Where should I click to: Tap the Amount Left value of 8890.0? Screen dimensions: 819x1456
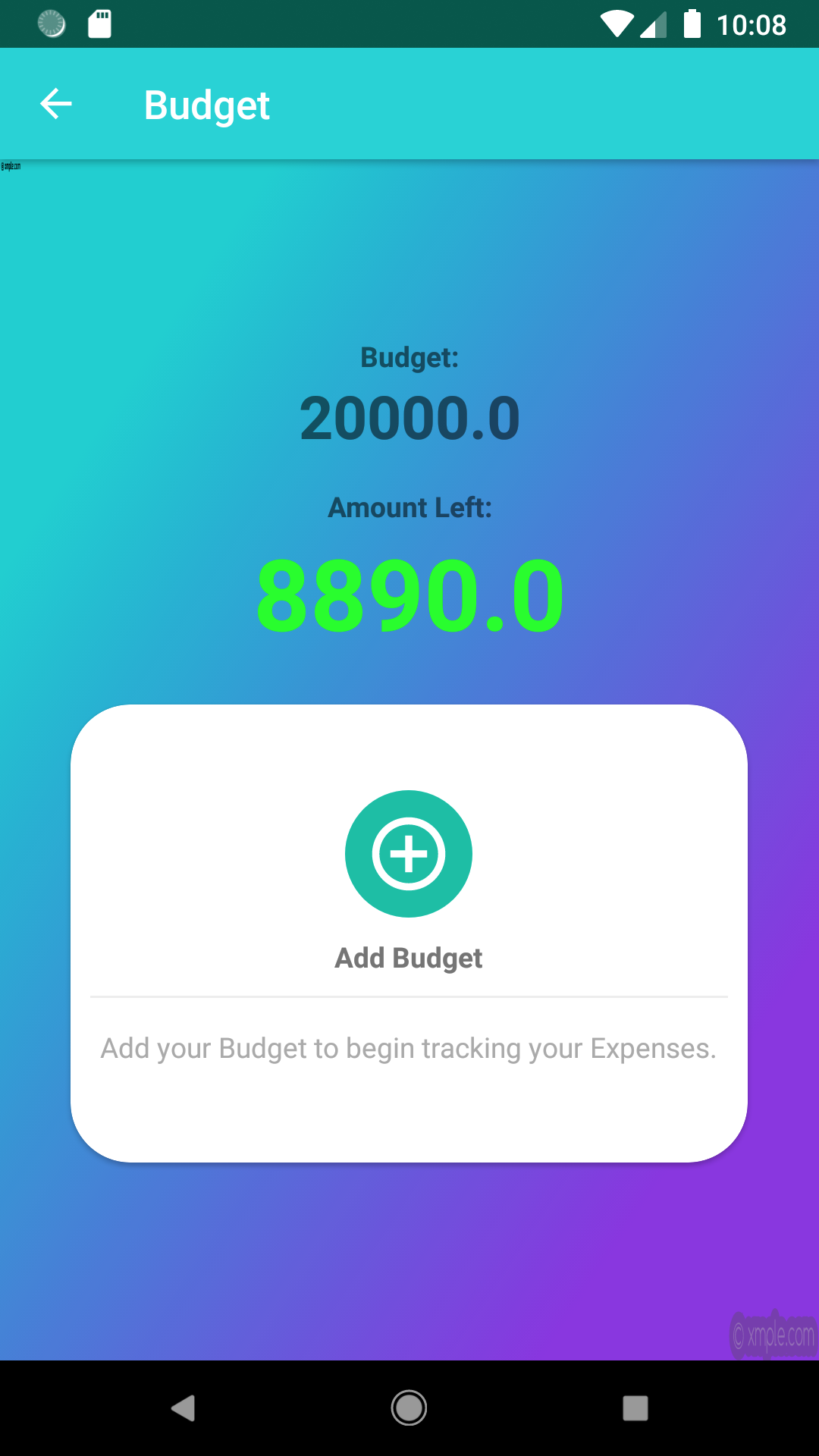[x=409, y=597]
